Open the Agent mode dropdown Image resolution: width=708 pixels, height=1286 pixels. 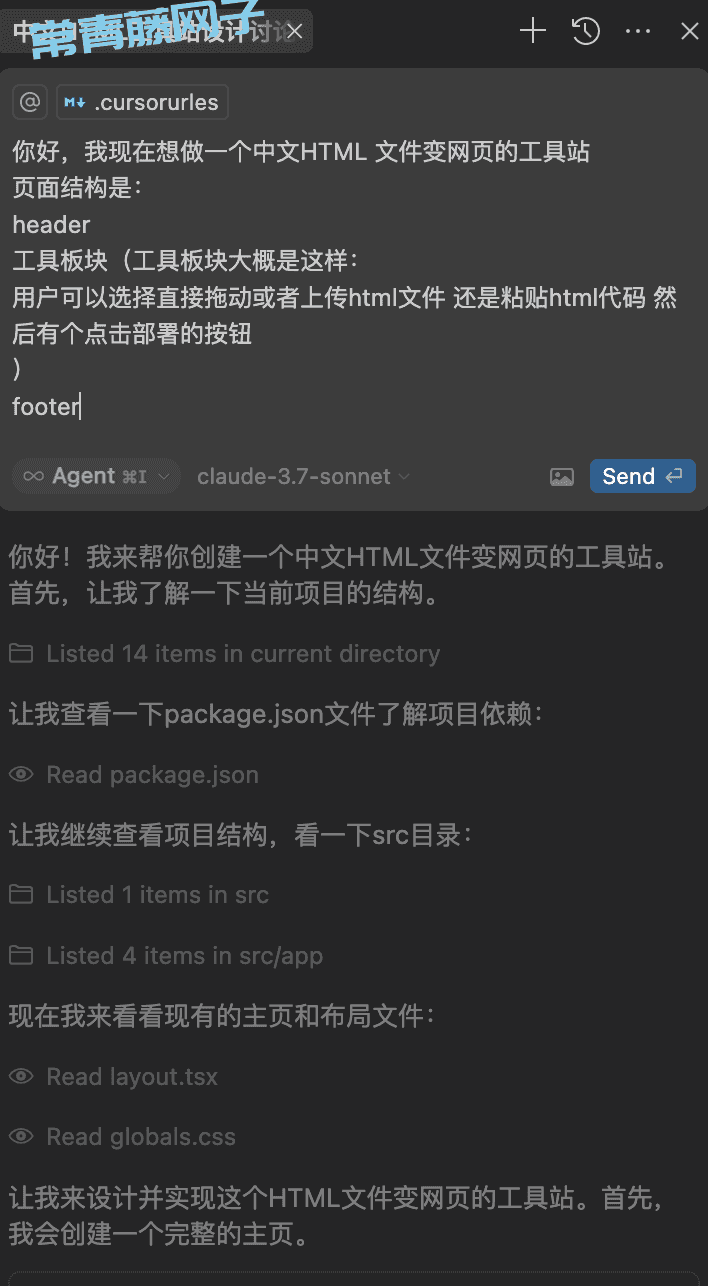pos(96,476)
